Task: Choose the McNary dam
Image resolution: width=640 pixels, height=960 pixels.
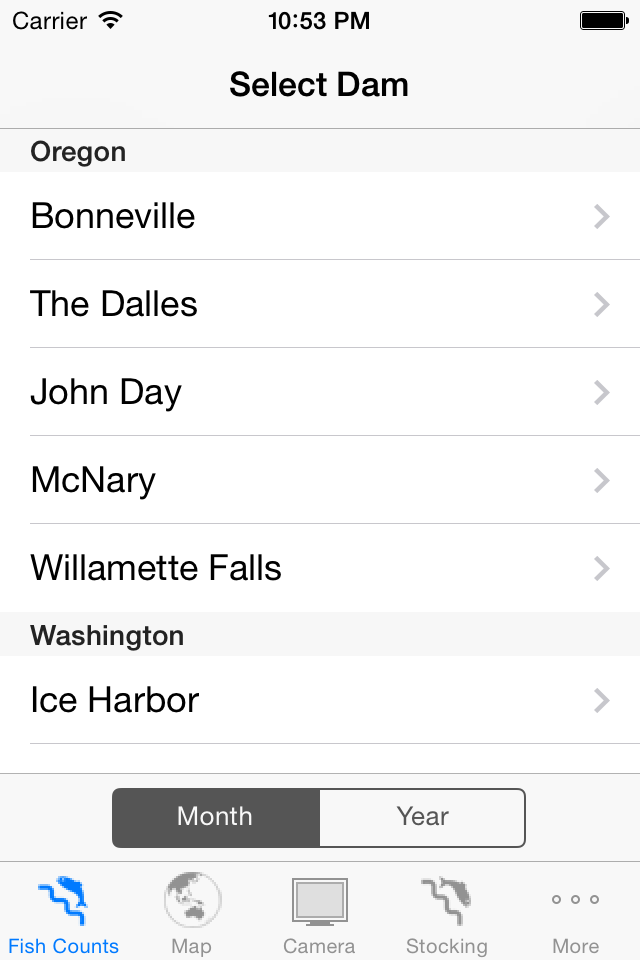Action: [320, 480]
